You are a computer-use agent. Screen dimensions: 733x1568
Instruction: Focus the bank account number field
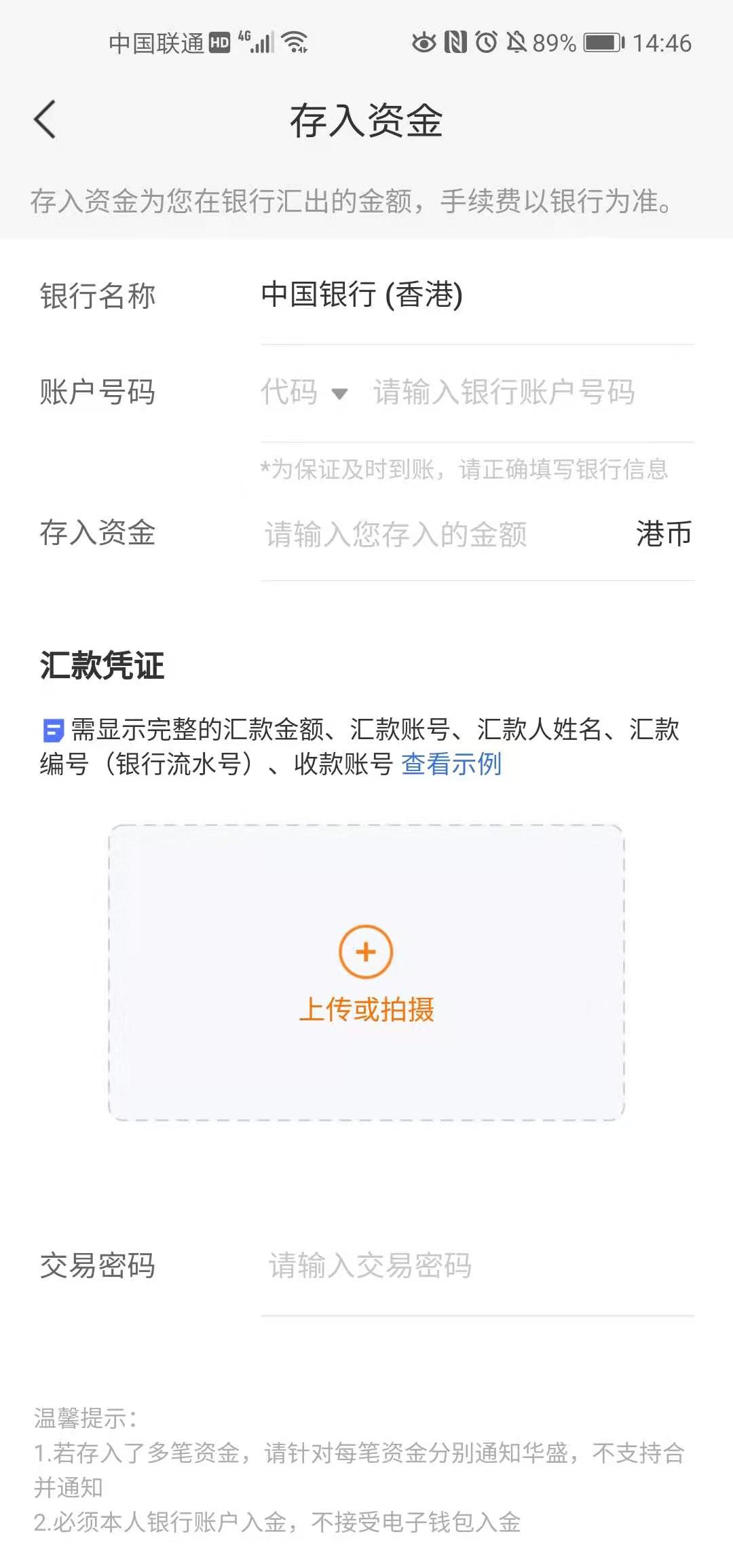coord(504,392)
